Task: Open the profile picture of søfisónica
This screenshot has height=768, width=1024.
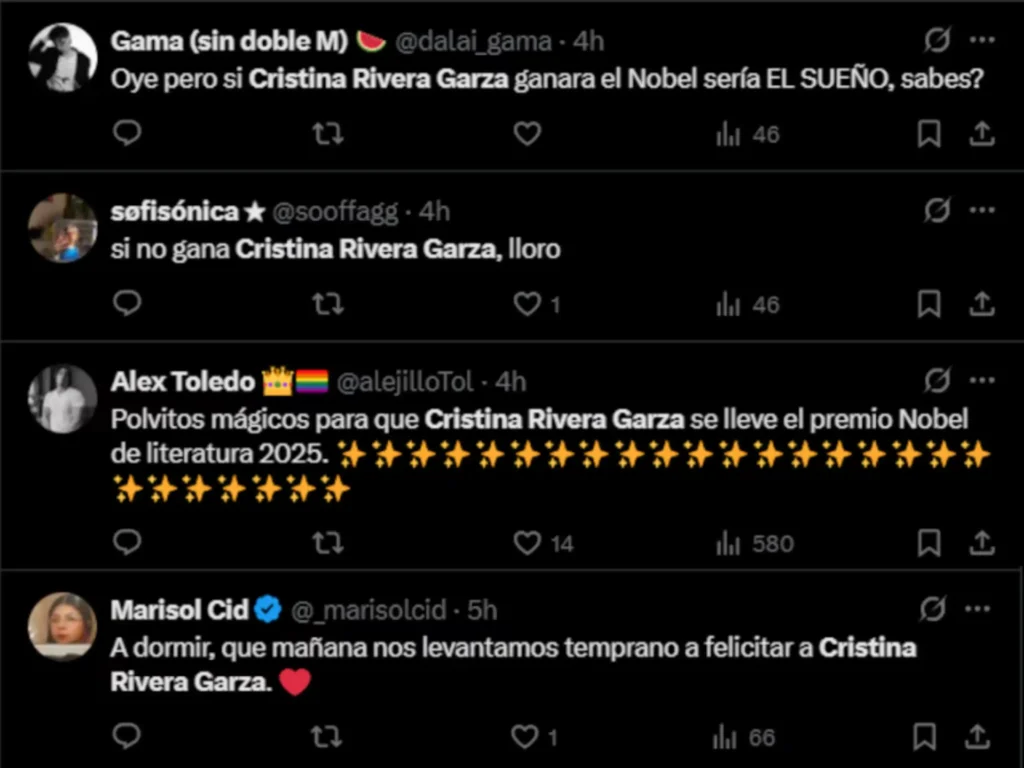Action: (62, 228)
